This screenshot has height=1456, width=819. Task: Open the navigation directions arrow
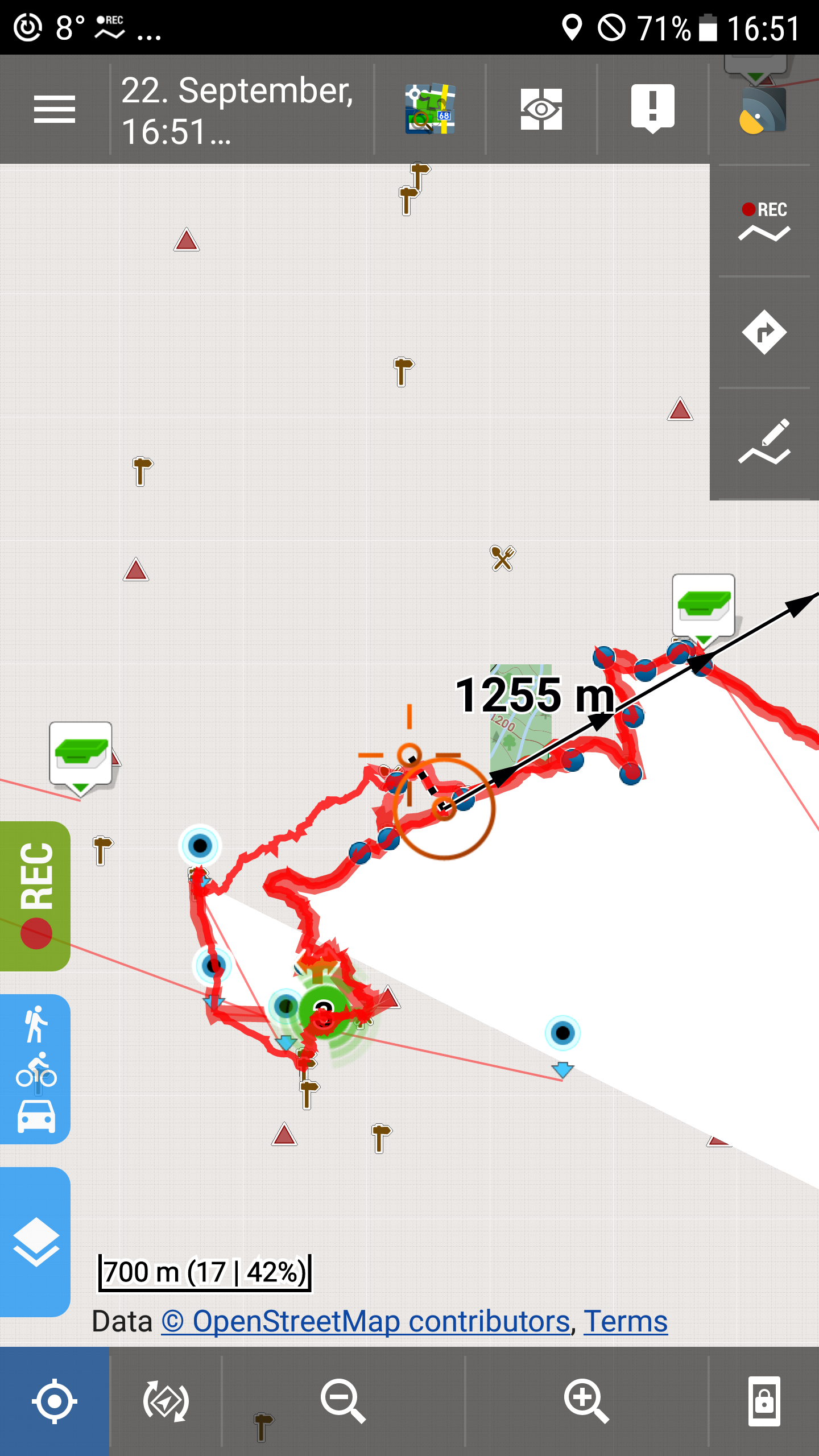pos(764,332)
